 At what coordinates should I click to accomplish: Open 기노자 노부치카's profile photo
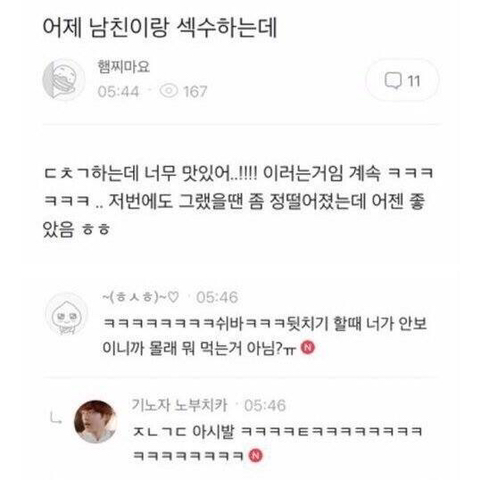[x=96, y=421]
